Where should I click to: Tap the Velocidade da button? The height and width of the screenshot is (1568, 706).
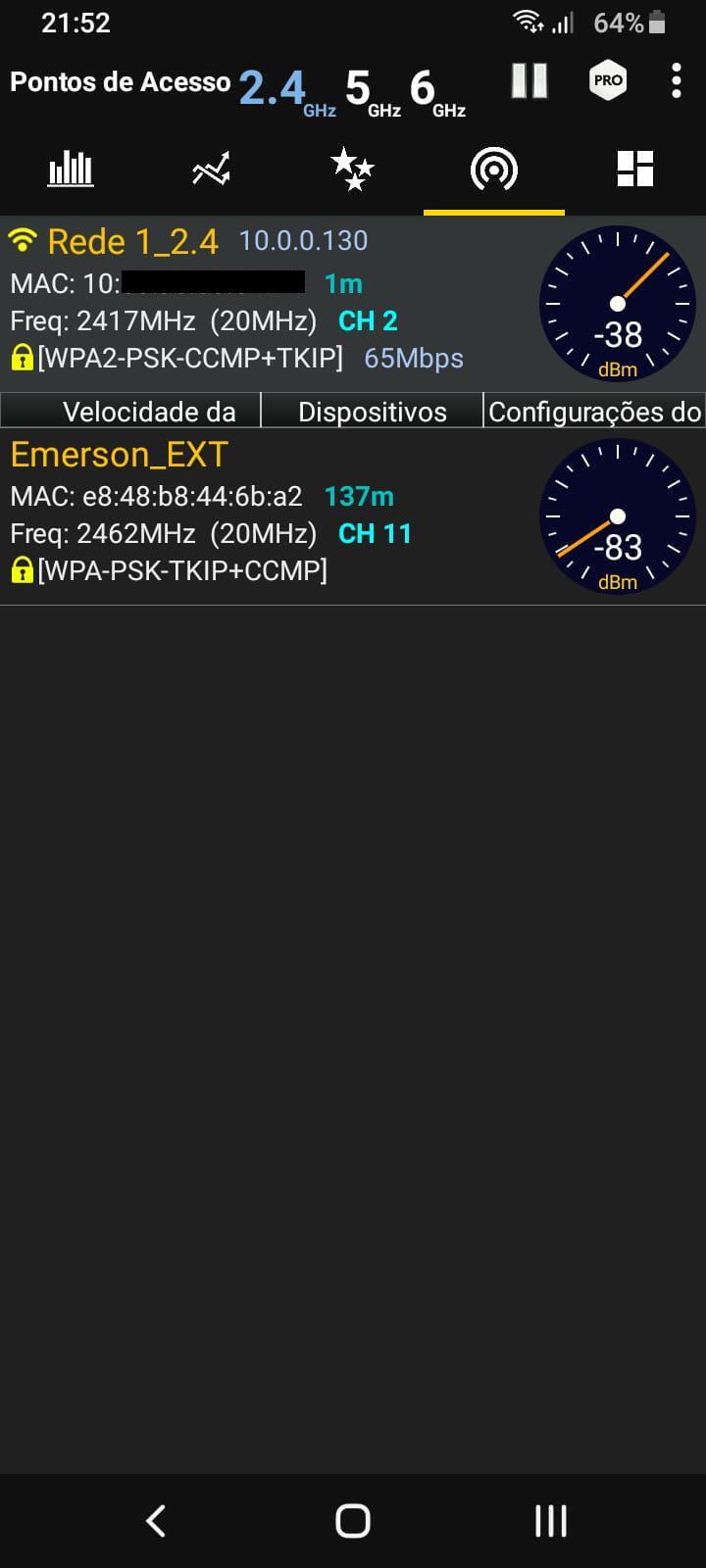click(130, 411)
